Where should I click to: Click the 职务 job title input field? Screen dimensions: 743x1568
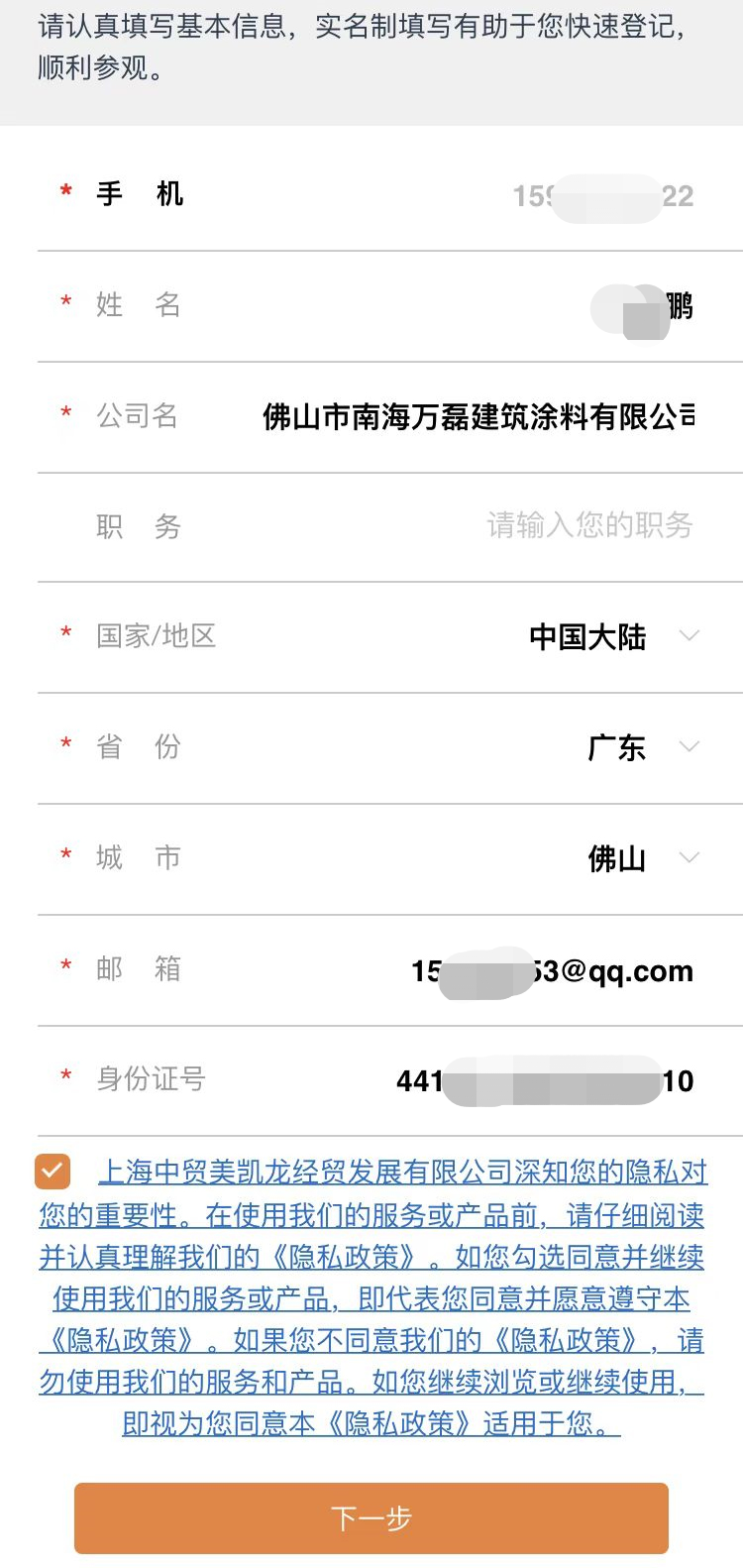(589, 526)
